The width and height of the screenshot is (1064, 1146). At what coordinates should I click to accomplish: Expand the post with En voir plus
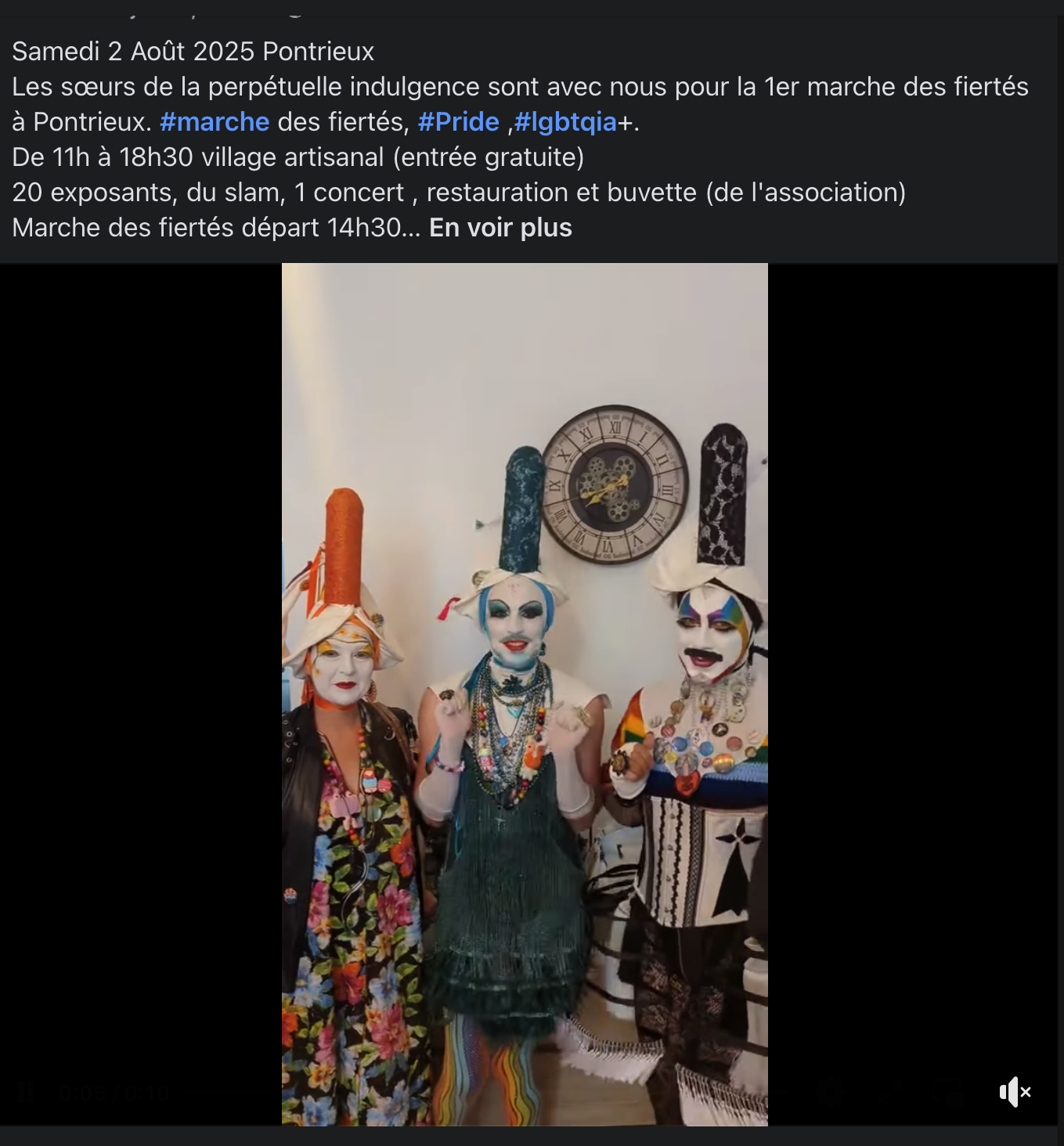pyautogui.click(x=500, y=228)
